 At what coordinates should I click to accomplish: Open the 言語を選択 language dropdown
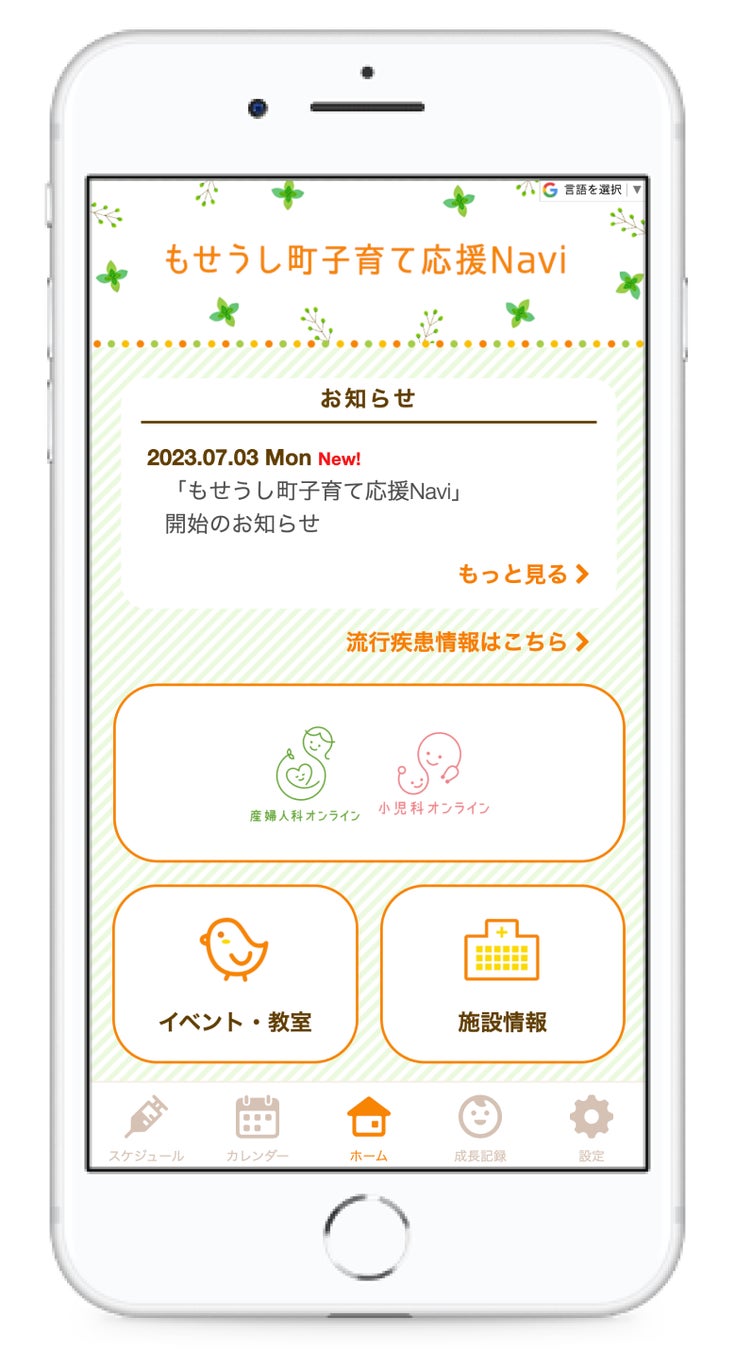pyautogui.click(x=593, y=189)
